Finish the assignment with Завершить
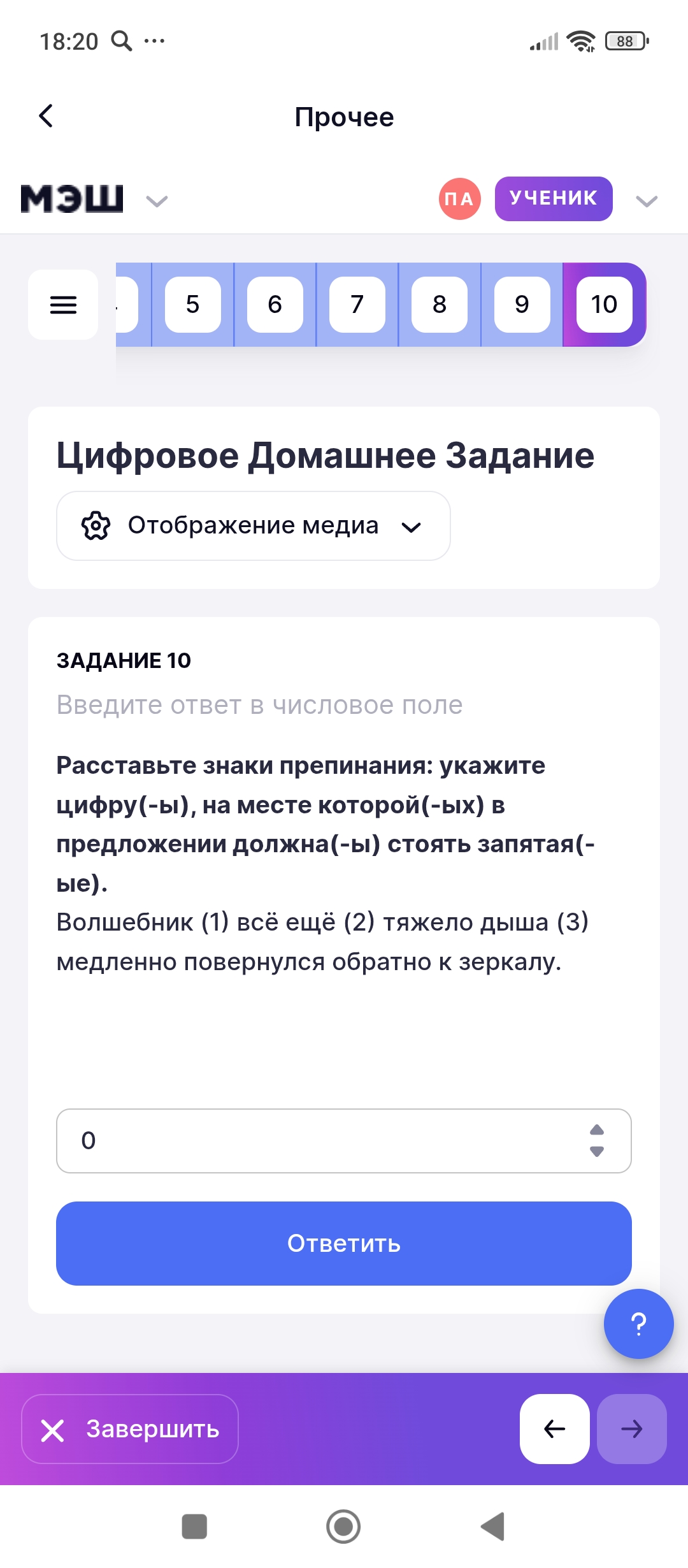Viewport: 688px width, 1568px height. (x=130, y=1429)
